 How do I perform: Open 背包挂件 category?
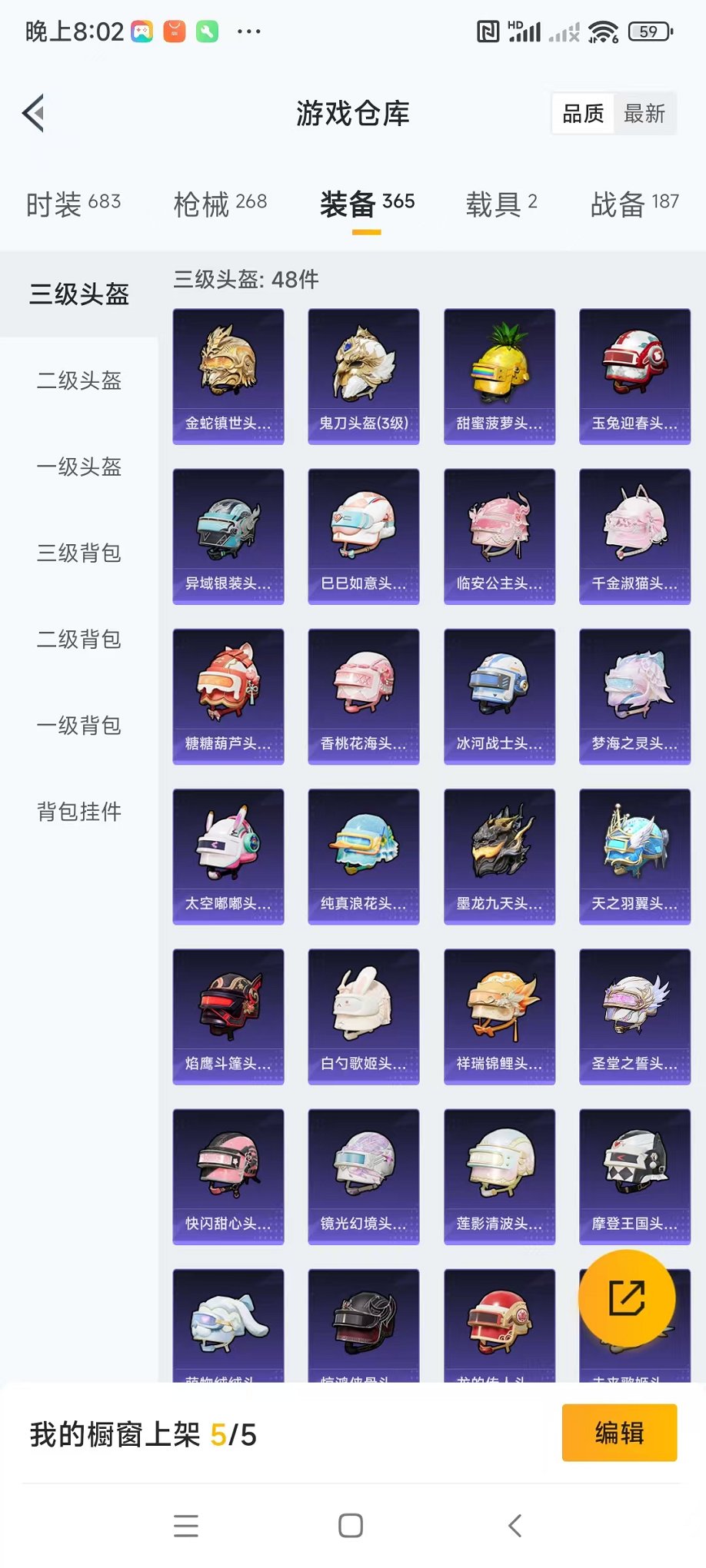[78, 811]
